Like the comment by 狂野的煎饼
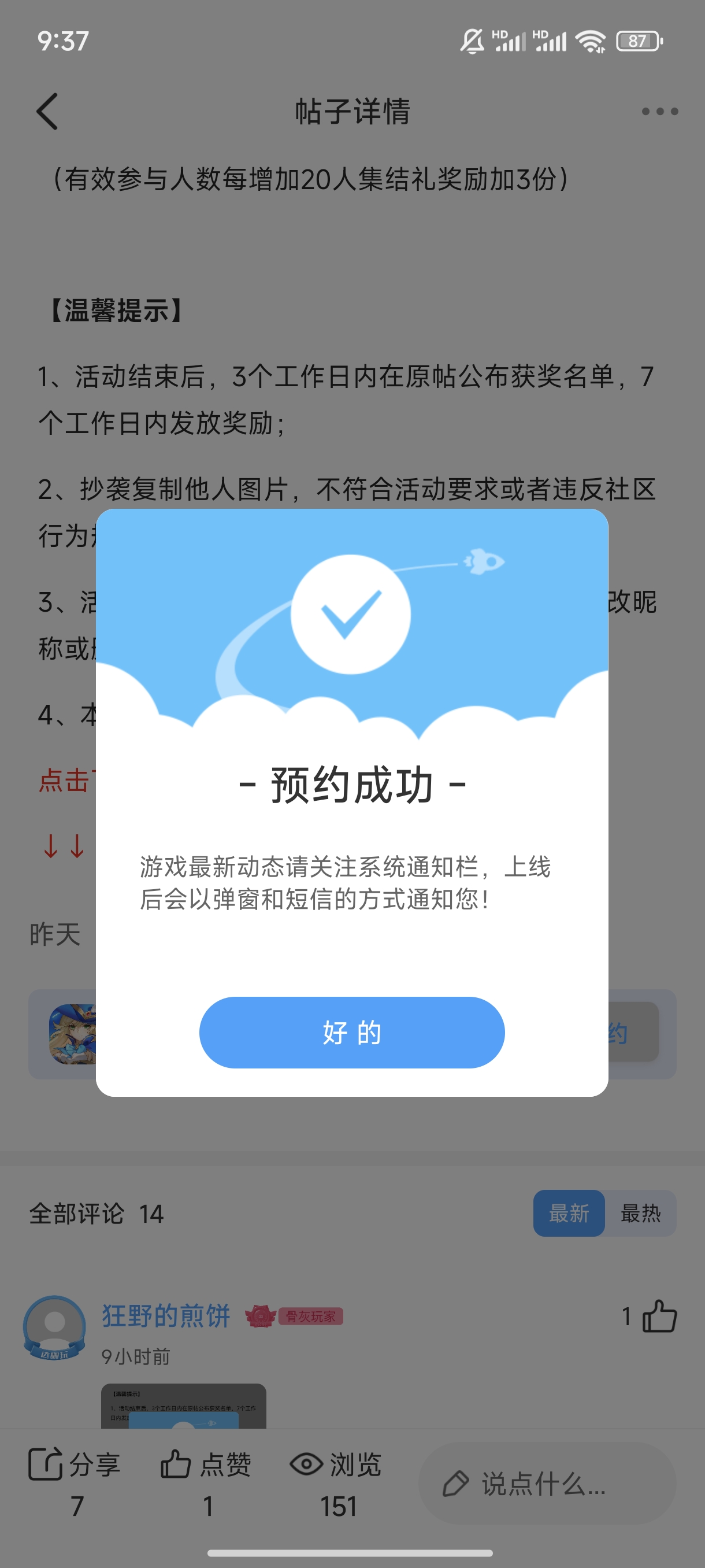705x1568 pixels. click(x=659, y=1316)
